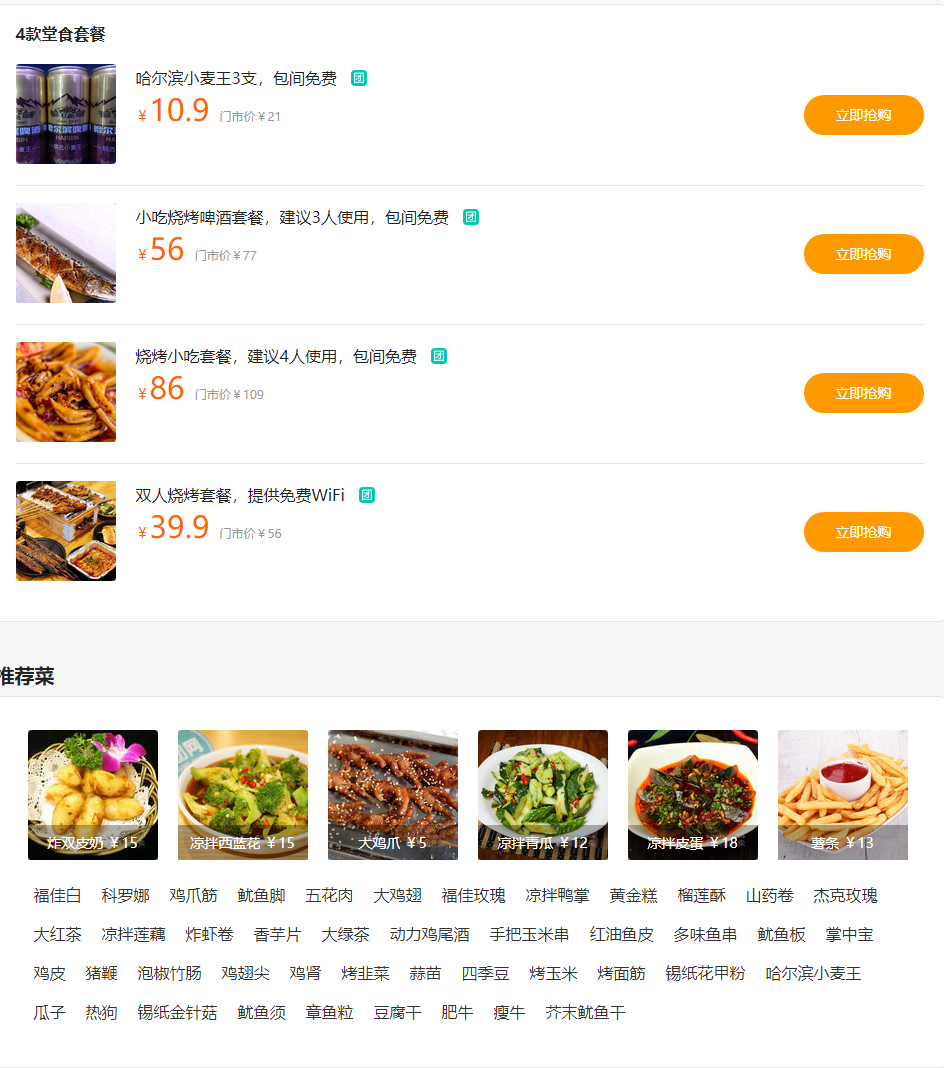View the 双人烧烤套餐 WiFi deal
This screenshot has height=1068, width=944.
click(240, 496)
